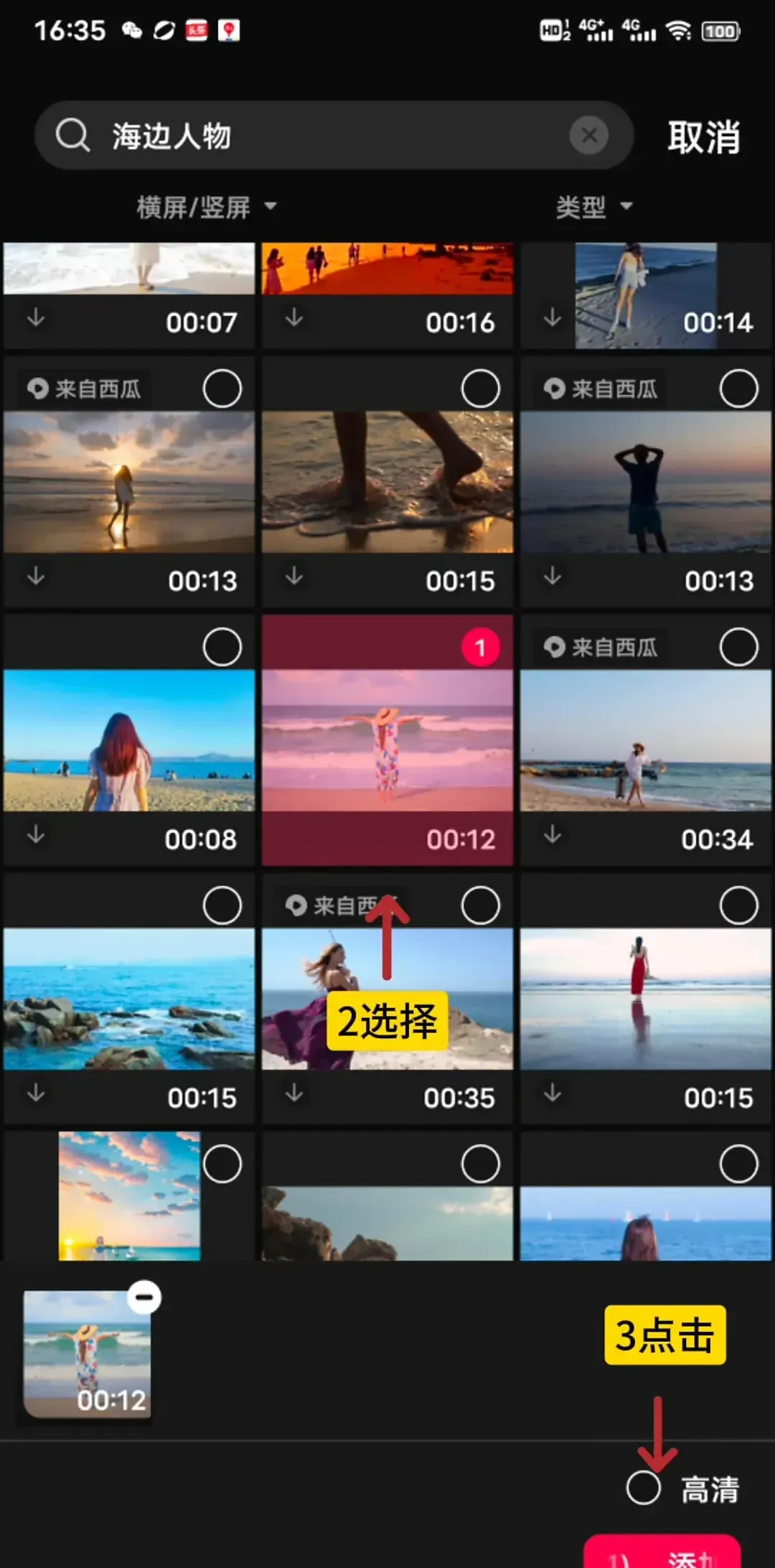The image size is (775, 1568).
Task: Select the 00:13 man at dusk clip
Action: point(738,389)
